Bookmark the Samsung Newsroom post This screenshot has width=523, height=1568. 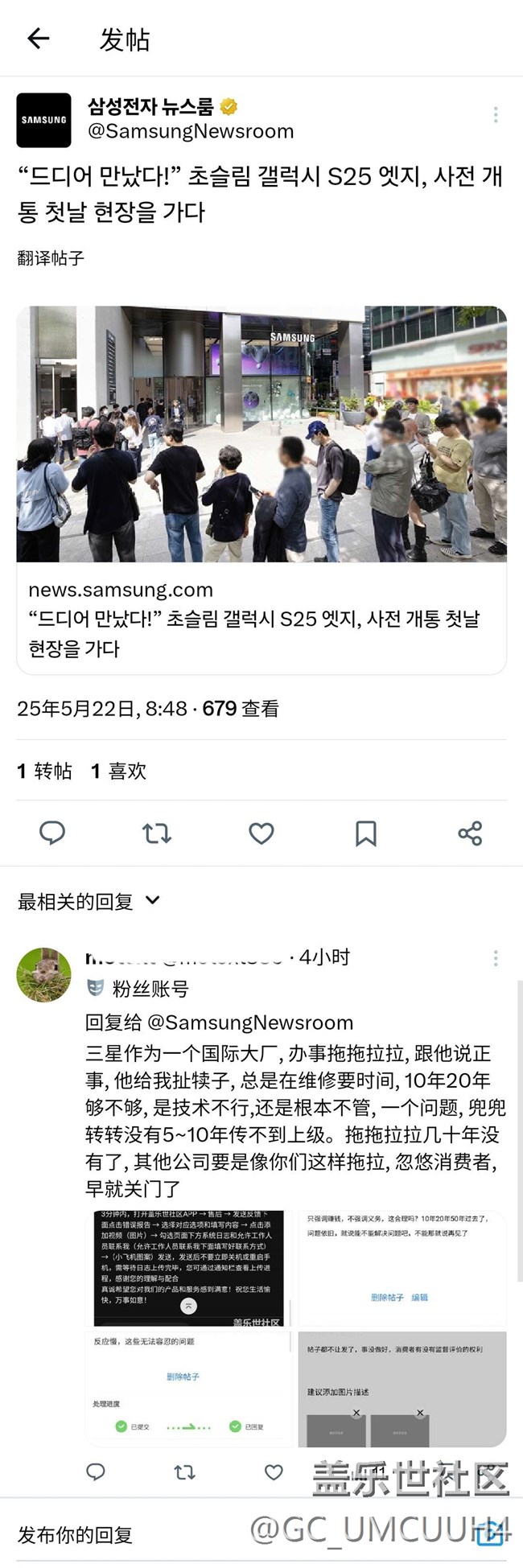[x=365, y=833]
